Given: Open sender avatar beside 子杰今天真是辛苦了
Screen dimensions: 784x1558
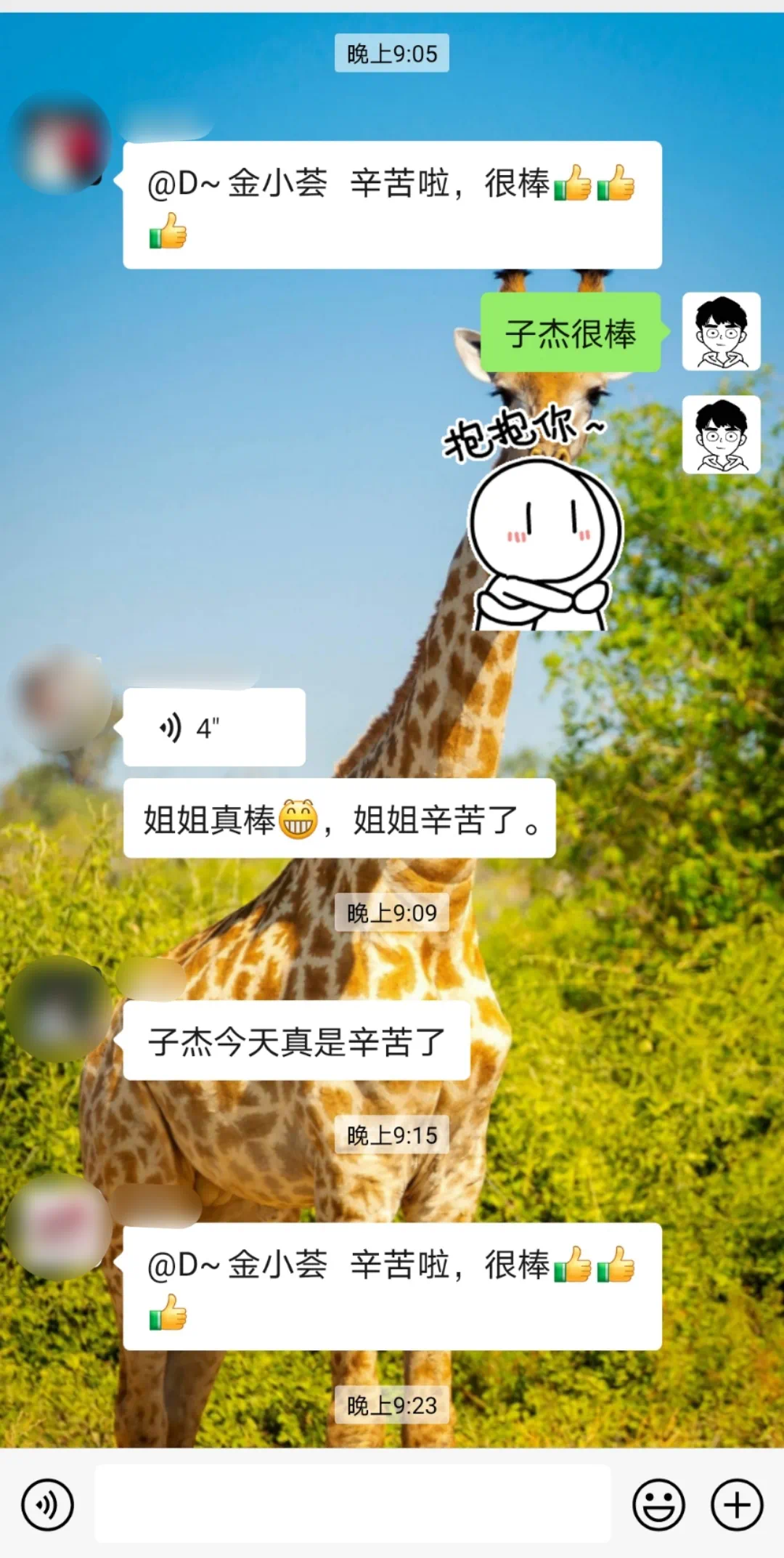Looking at the screenshot, I should (60, 1010).
